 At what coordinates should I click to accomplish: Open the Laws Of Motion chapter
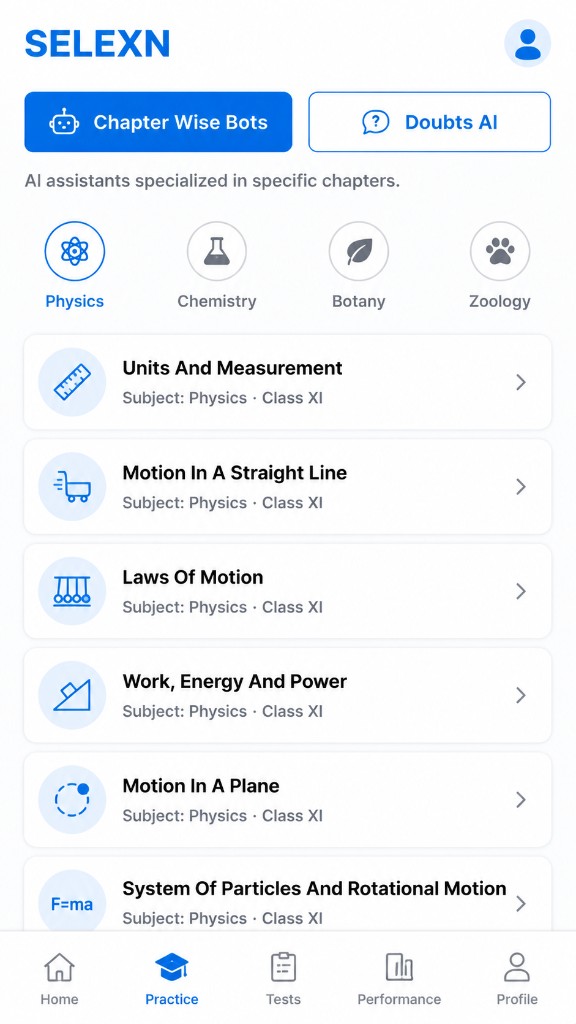click(x=288, y=591)
